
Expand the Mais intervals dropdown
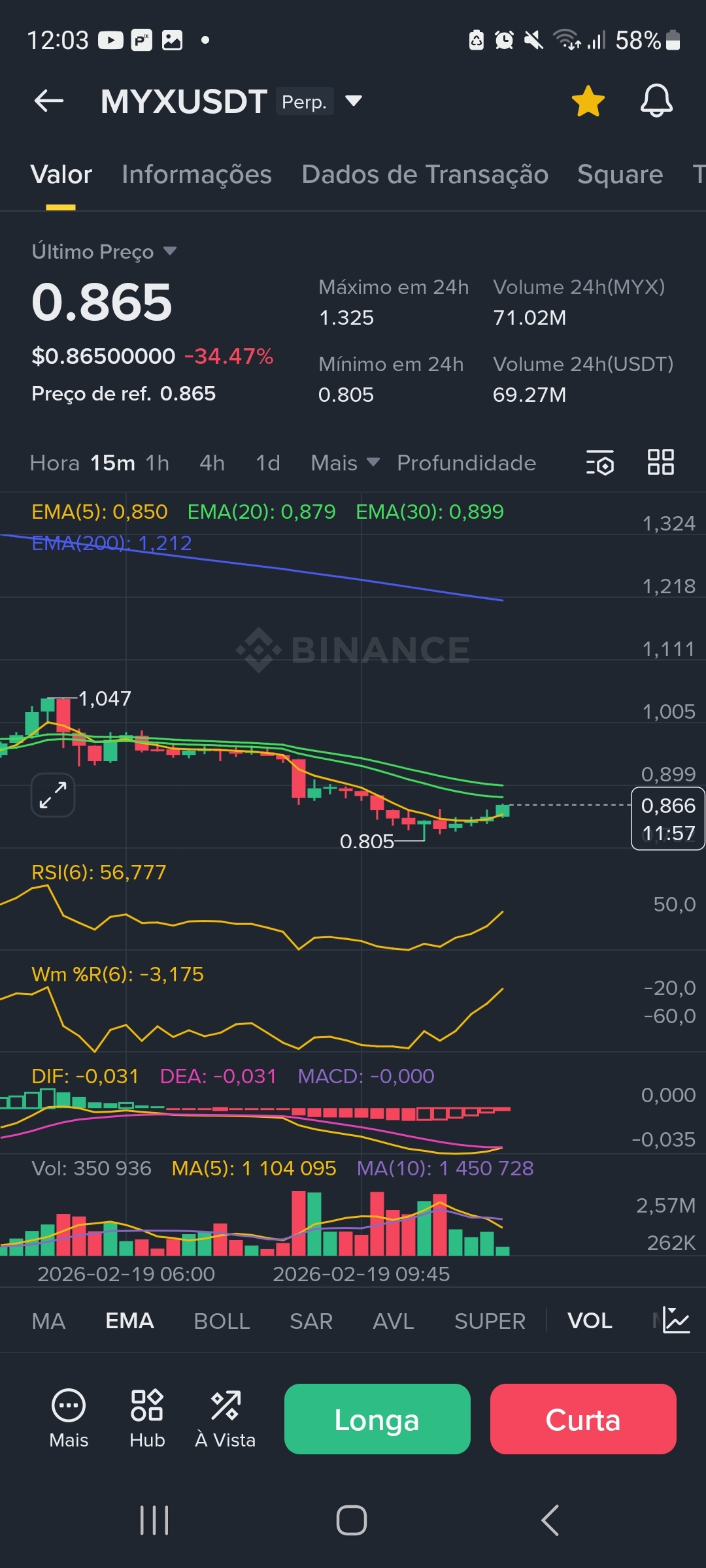pos(345,463)
